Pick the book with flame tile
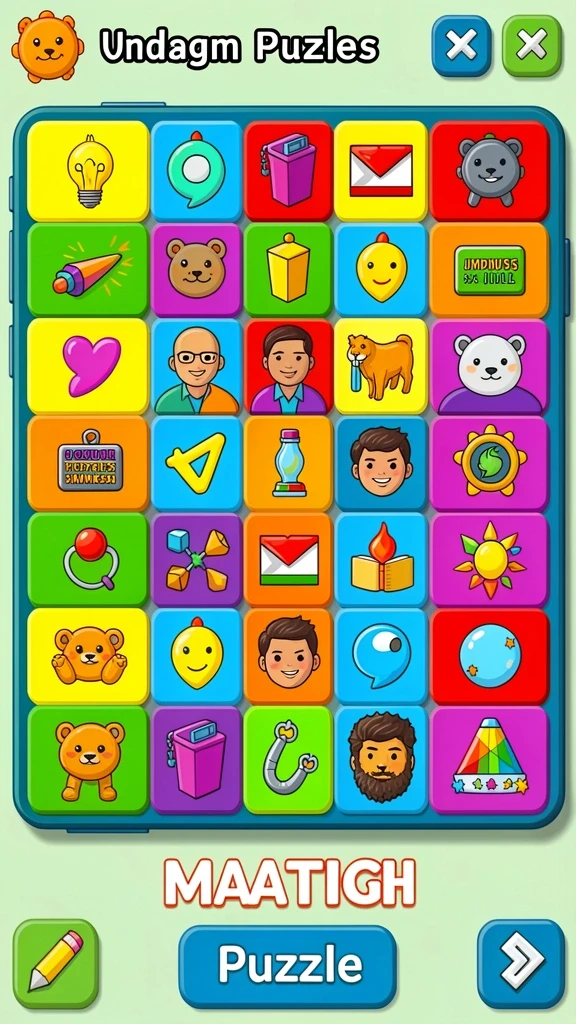This screenshot has width=576, height=1024. pyautogui.click(x=381, y=559)
